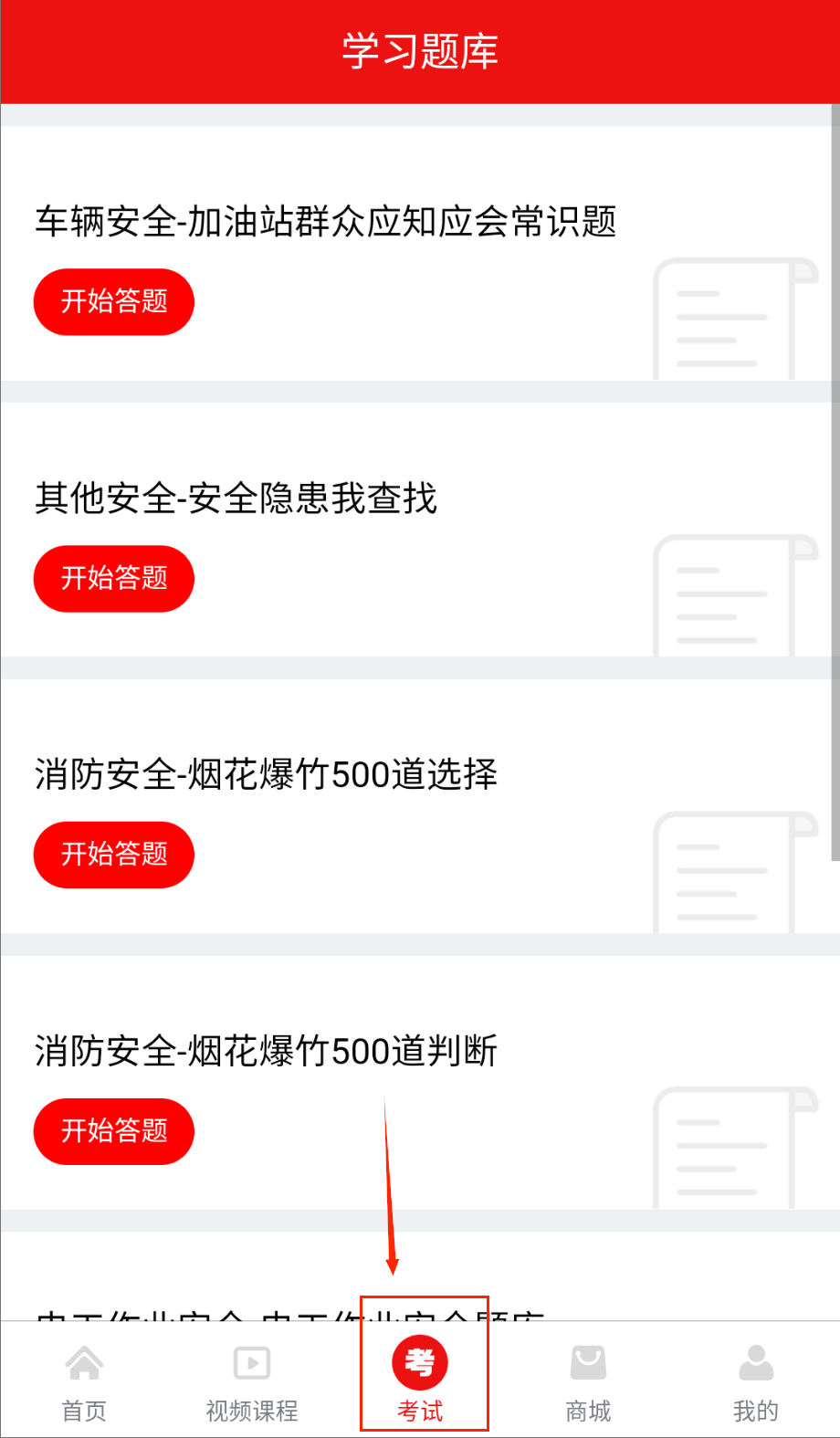Open the 商城 tab
The image size is (840, 1438).
588,1380
